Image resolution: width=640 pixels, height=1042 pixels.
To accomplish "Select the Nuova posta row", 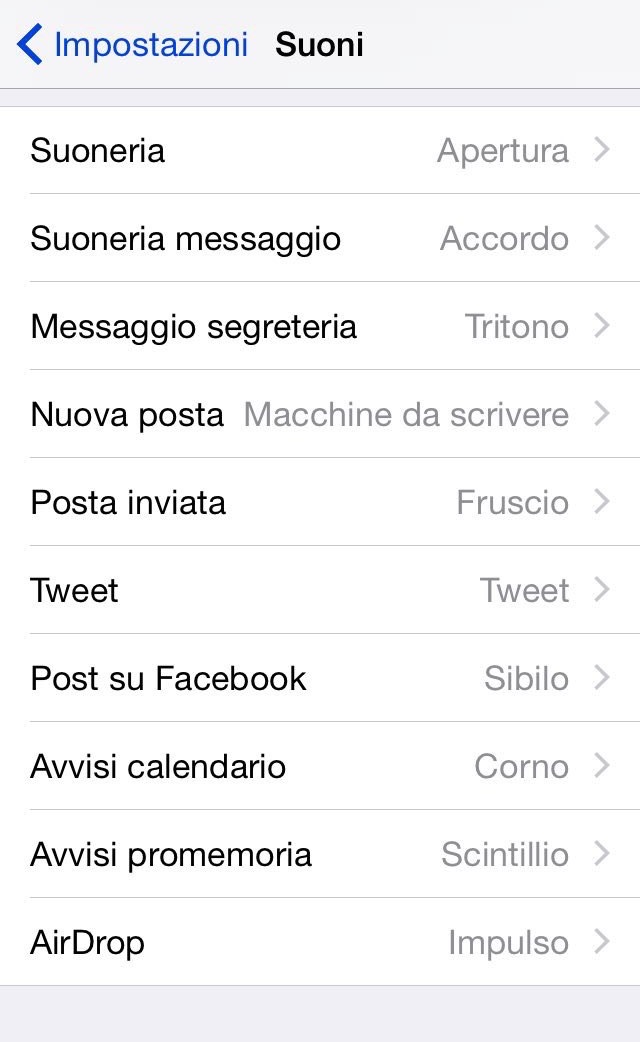I will tap(320, 414).
